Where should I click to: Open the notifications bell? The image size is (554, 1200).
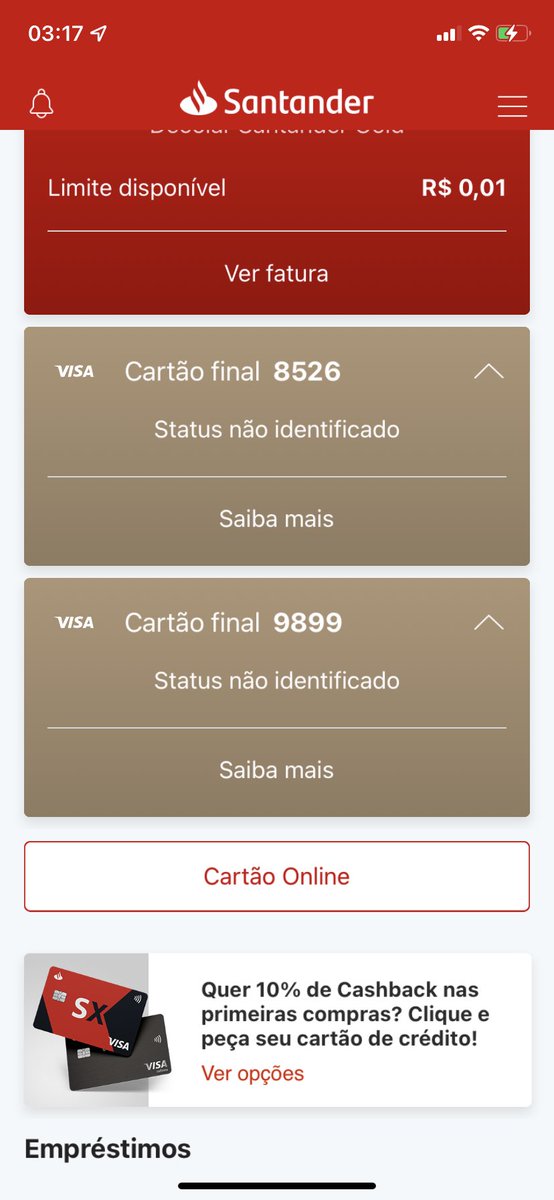(x=42, y=103)
